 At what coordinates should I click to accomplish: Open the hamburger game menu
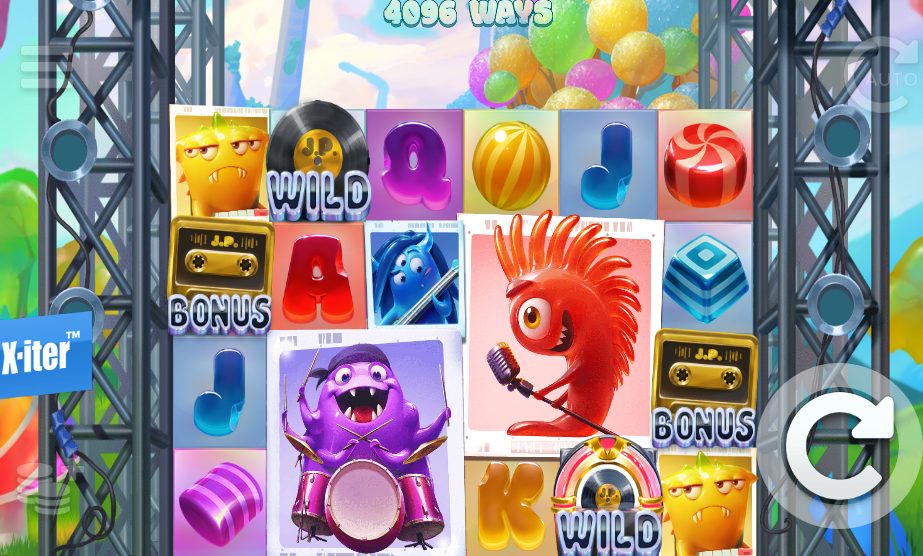pos(42,68)
